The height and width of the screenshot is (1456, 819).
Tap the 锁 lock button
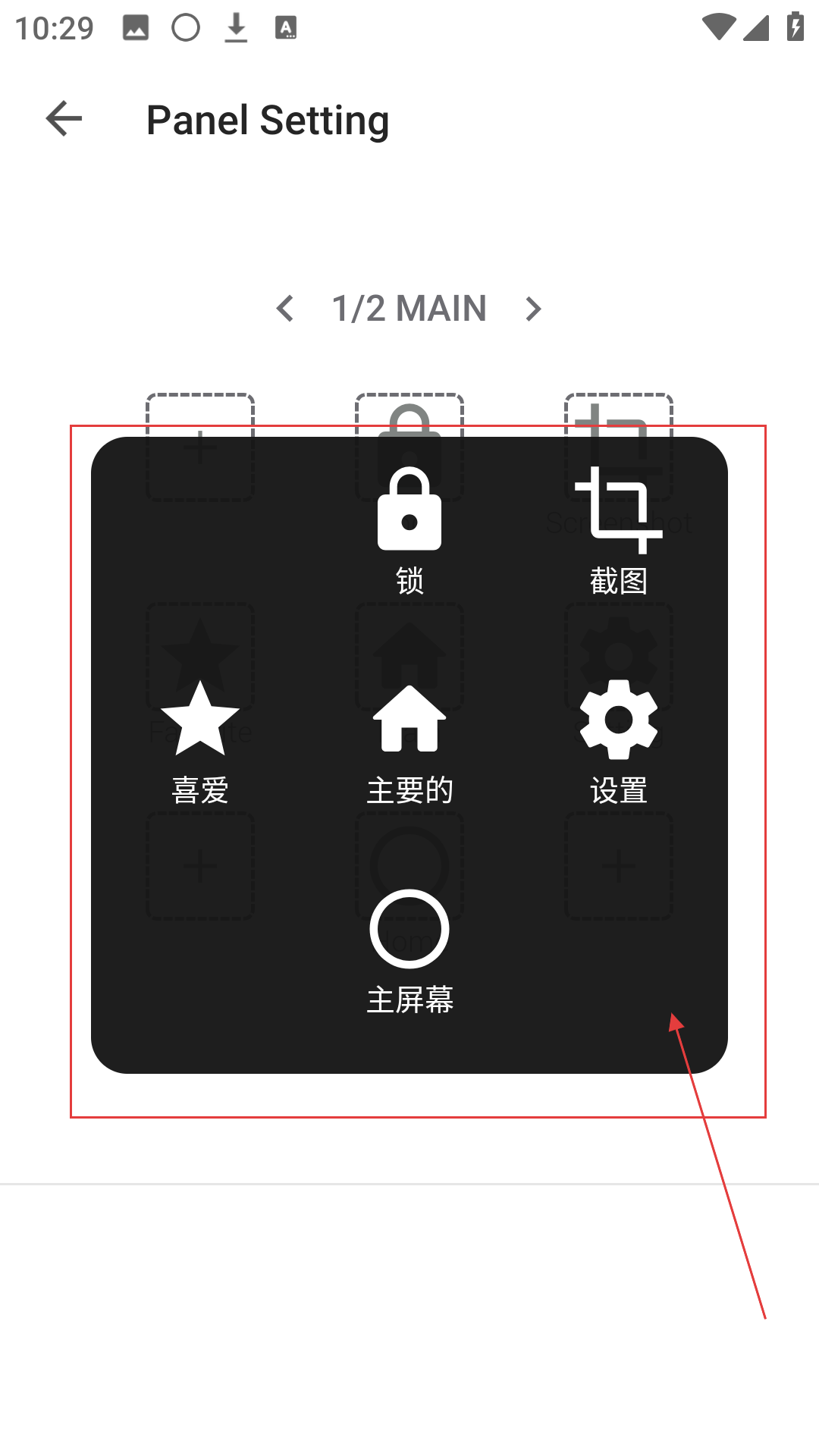pos(409,510)
